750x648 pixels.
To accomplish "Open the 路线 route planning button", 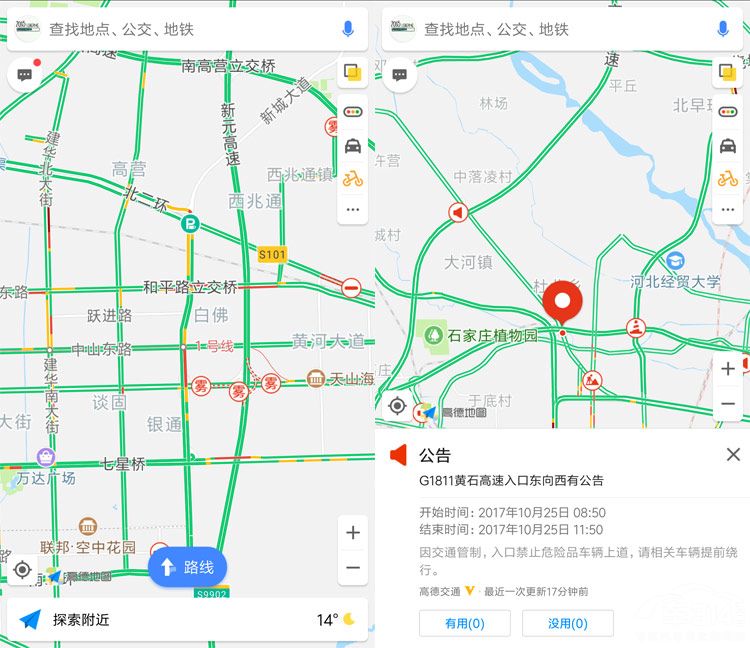I will coord(187,567).
